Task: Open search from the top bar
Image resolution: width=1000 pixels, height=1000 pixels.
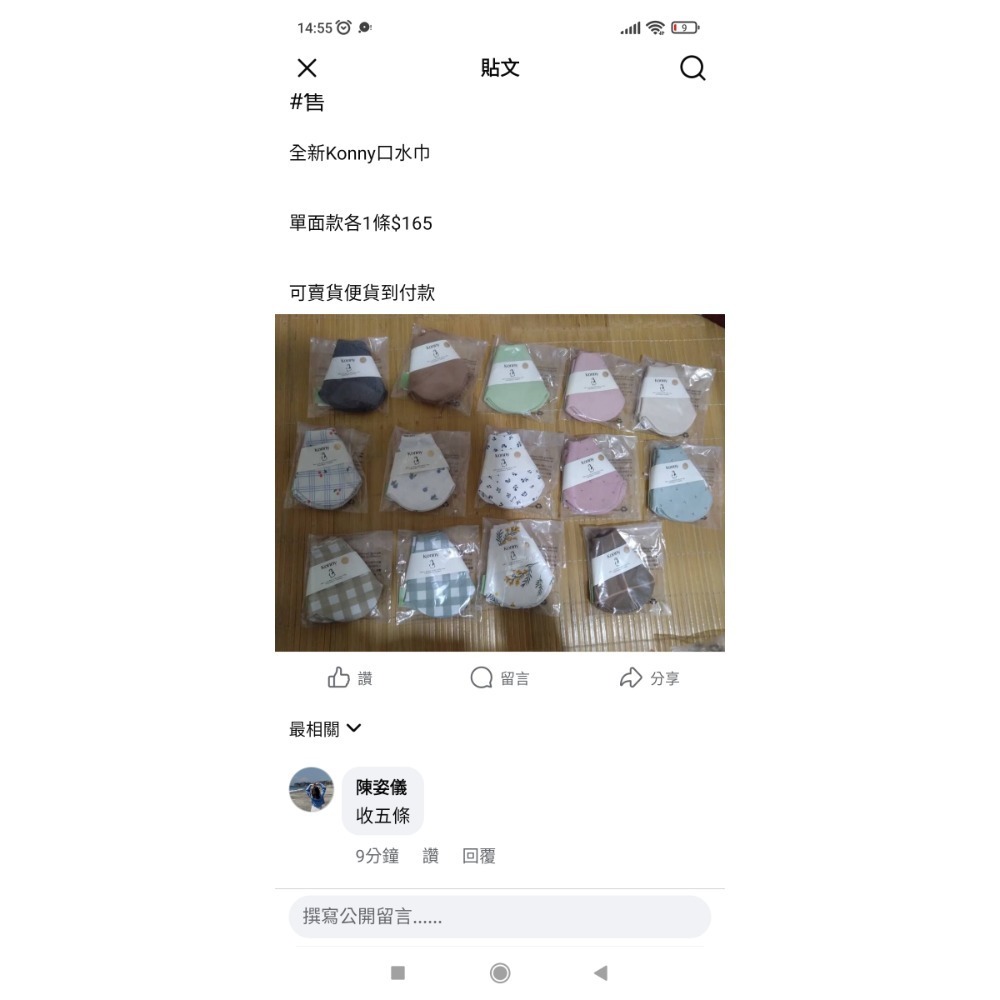Action: [692, 68]
